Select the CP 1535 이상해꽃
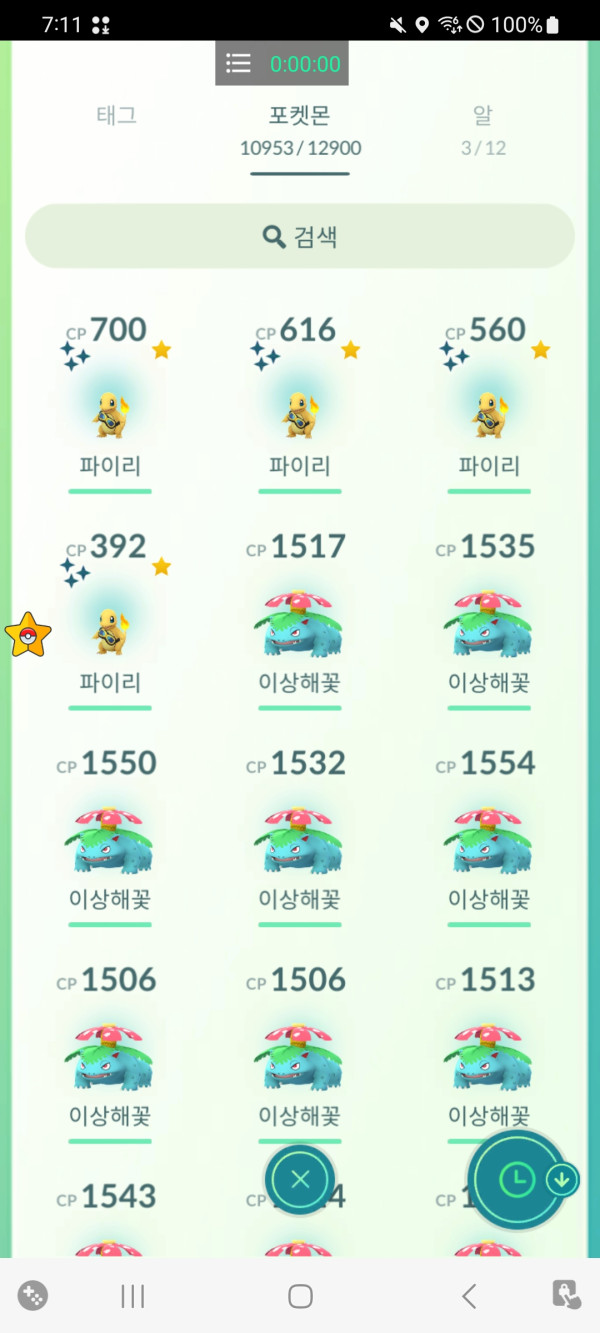Screen dimensions: 600x1333 [x=490, y=620]
